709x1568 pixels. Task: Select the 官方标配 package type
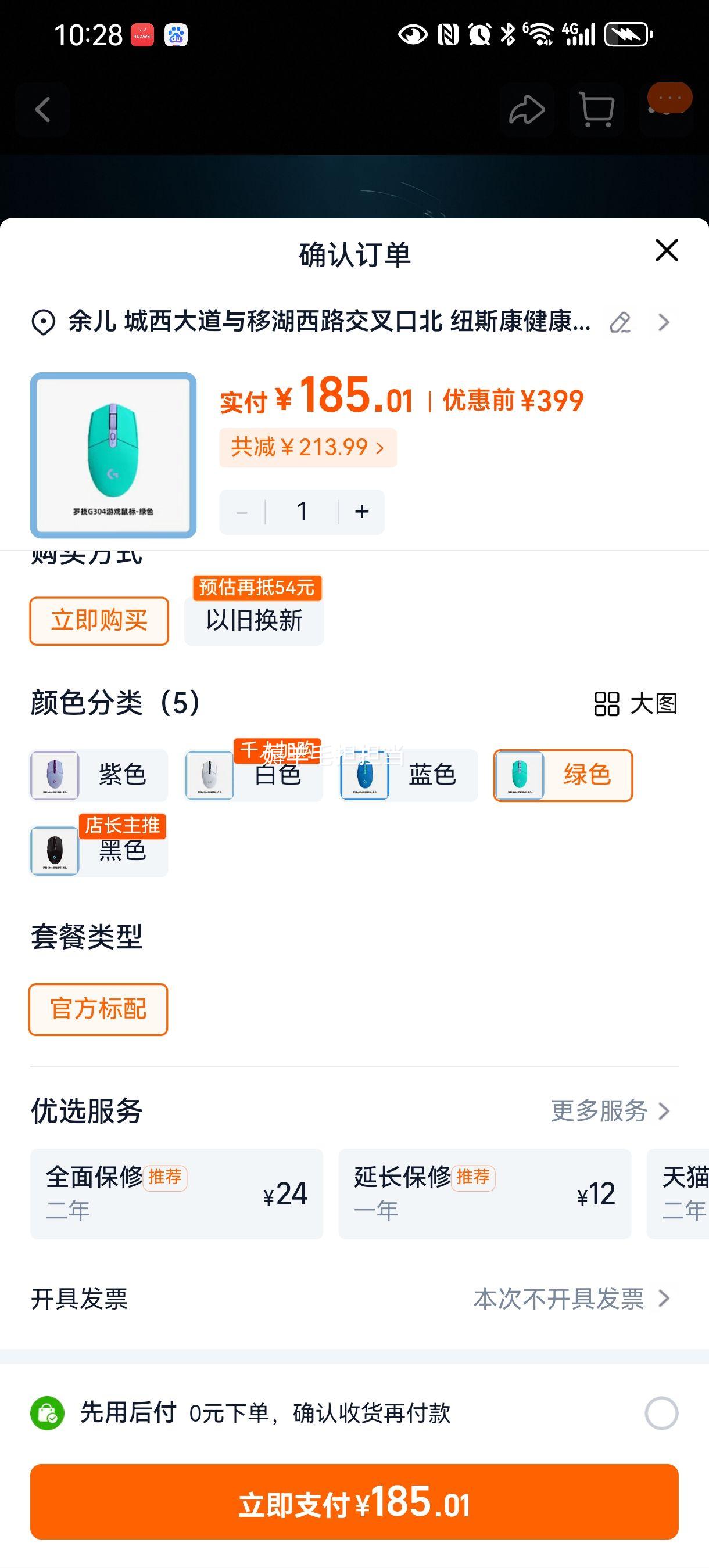point(98,1009)
